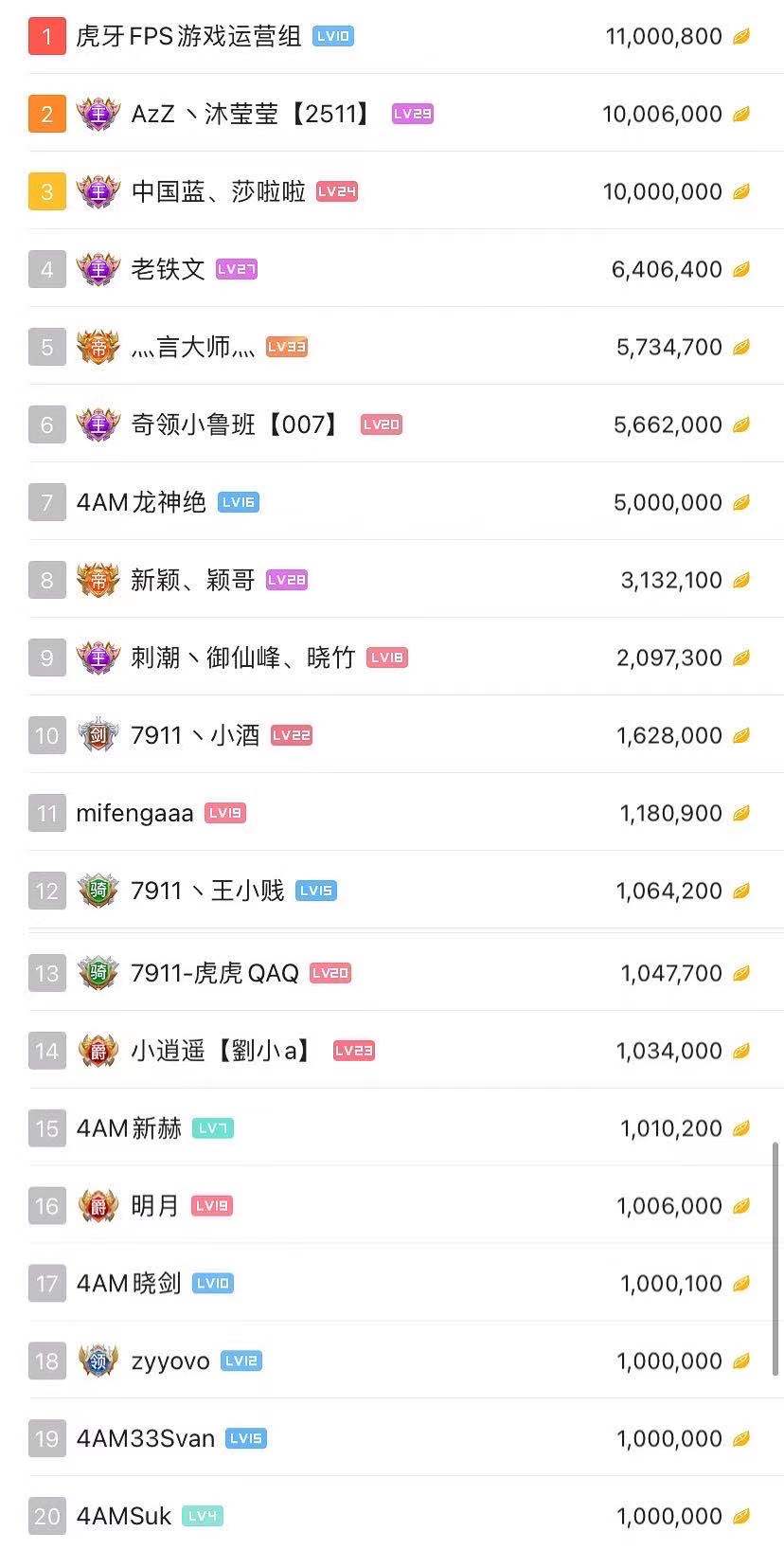
Task: View the 明月 leaderboard row
Action: point(155,1207)
